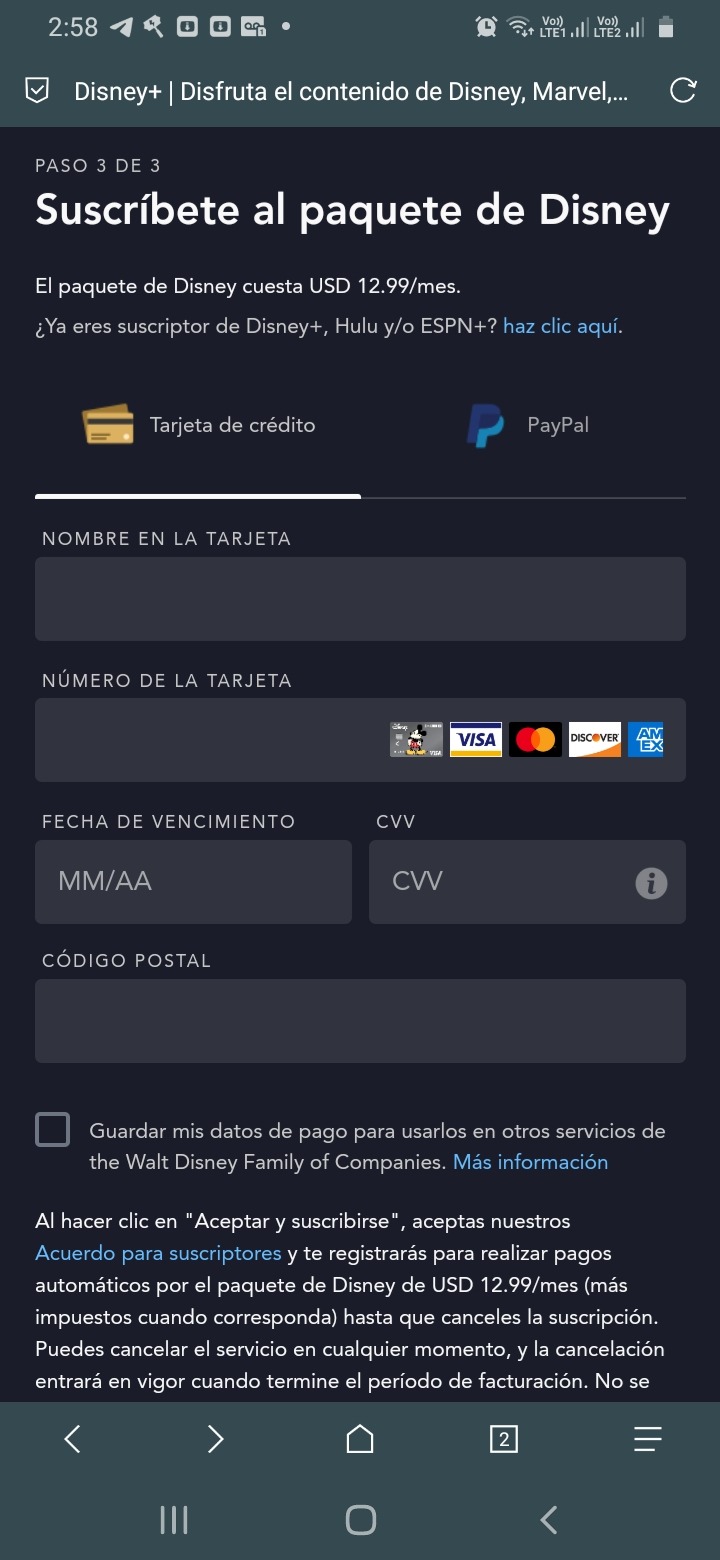Open the Más información link
Image resolution: width=720 pixels, height=1560 pixels.
click(530, 1162)
